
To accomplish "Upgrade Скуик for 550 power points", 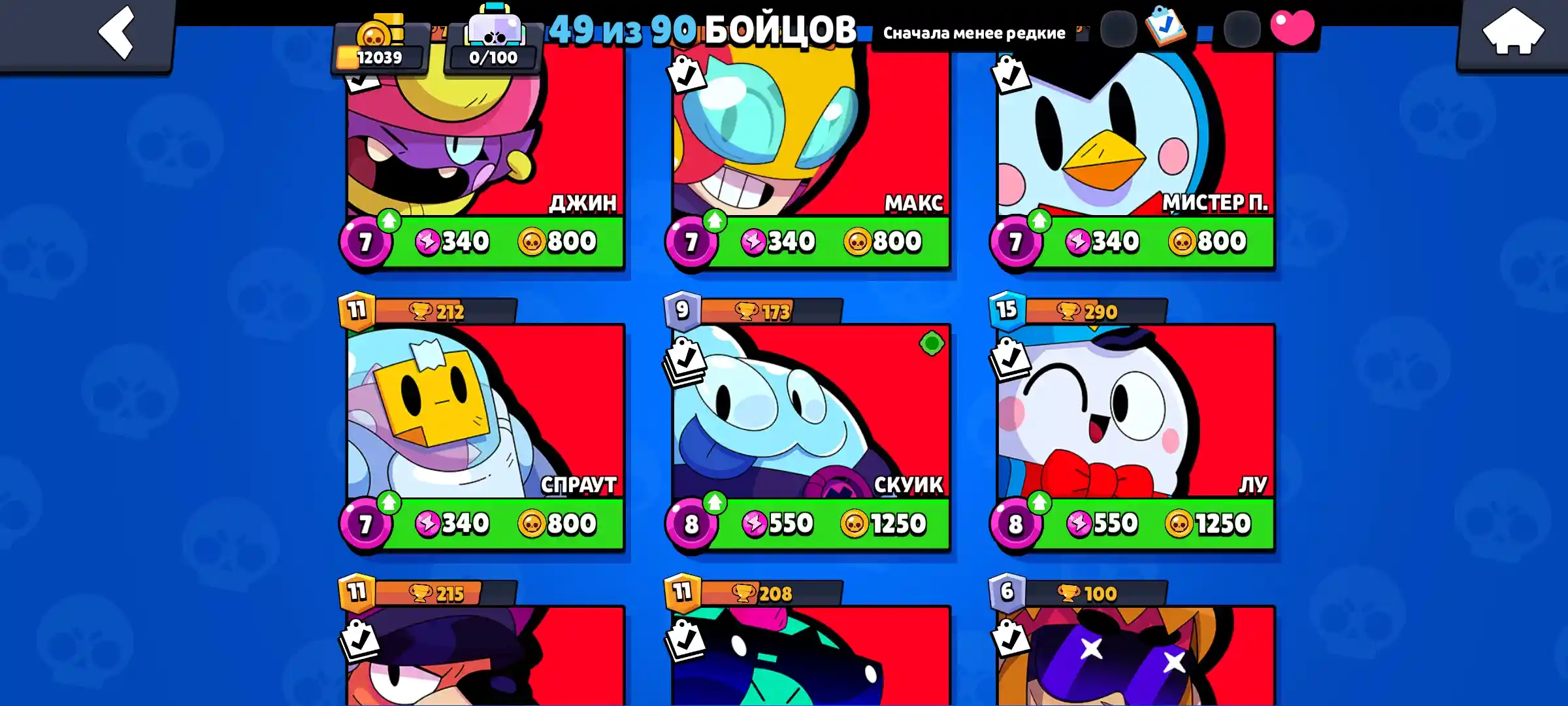I will coord(777,524).
